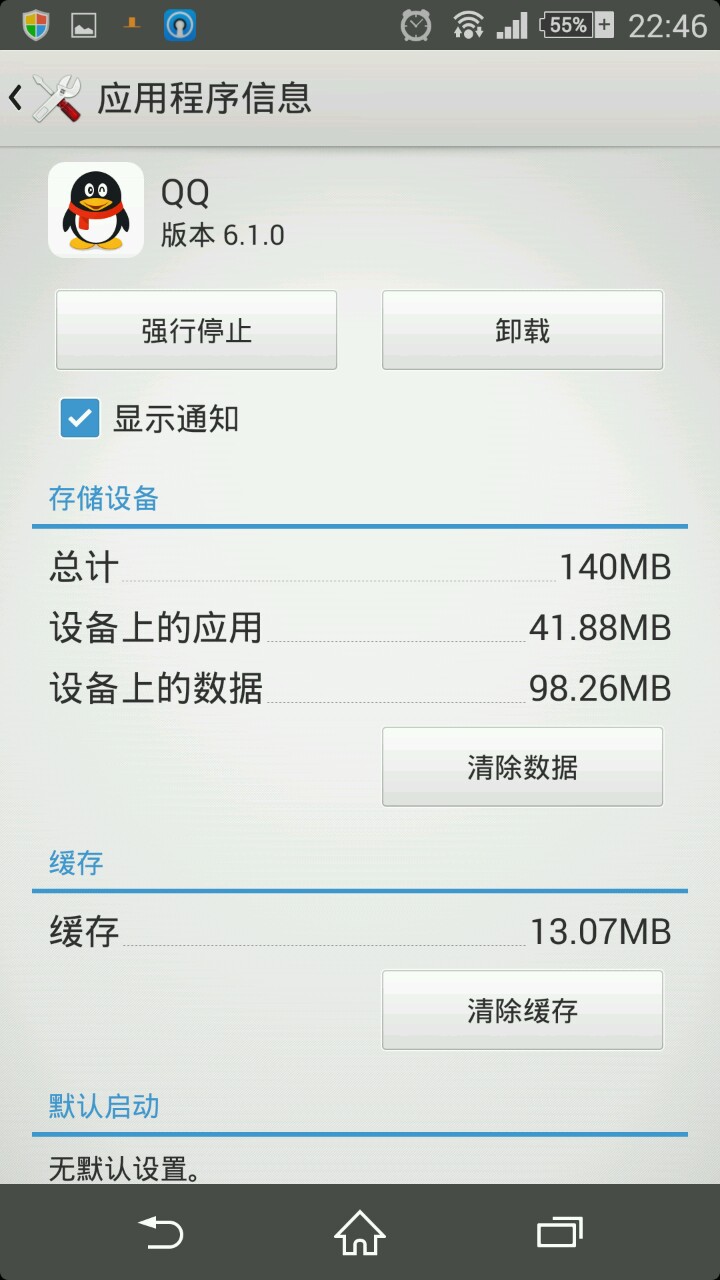Screen dimensions: 720x1280
Task: Uncheck the 显示通知 checkbox
Action: [x=80, y=418]
